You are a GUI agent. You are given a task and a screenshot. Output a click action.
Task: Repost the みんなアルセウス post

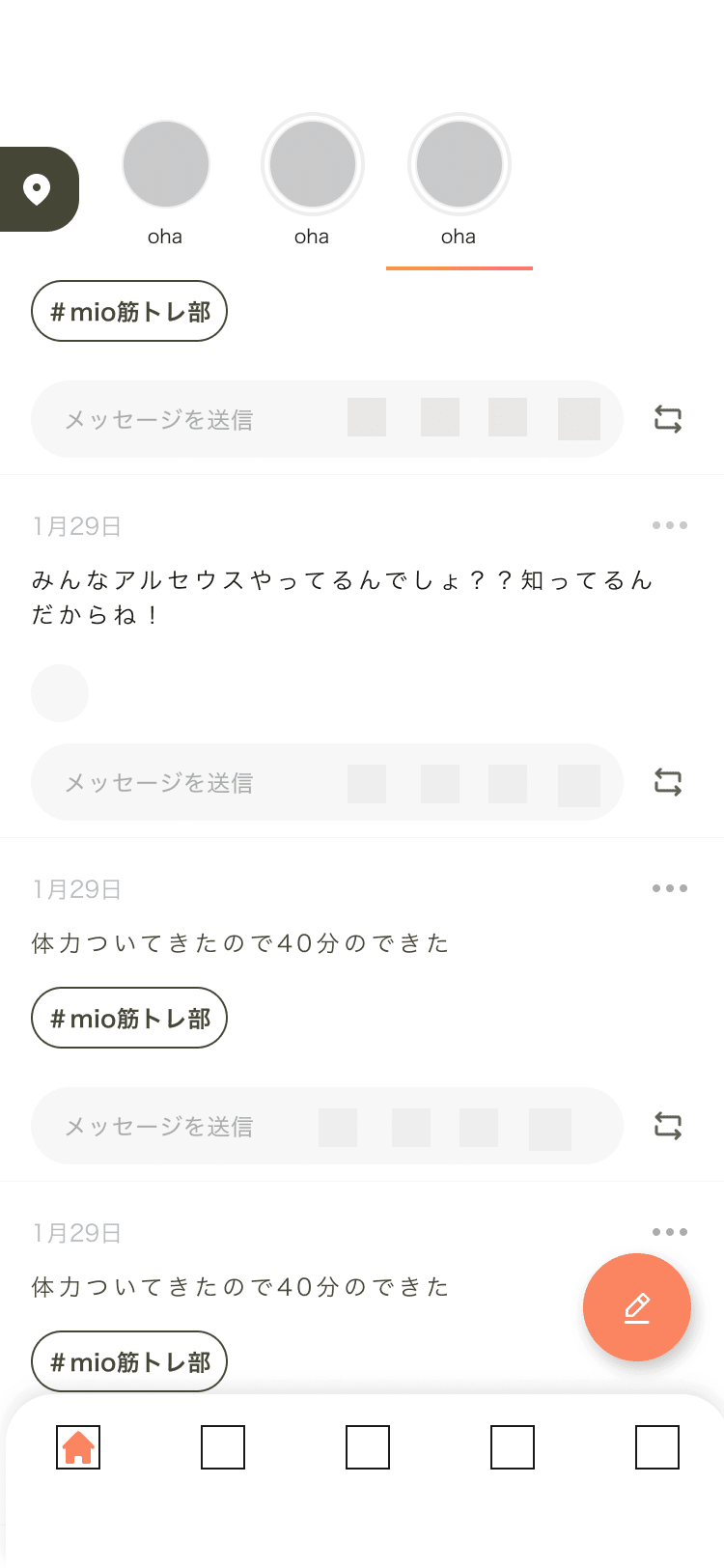pyautogui.click(x=668, y=782)
